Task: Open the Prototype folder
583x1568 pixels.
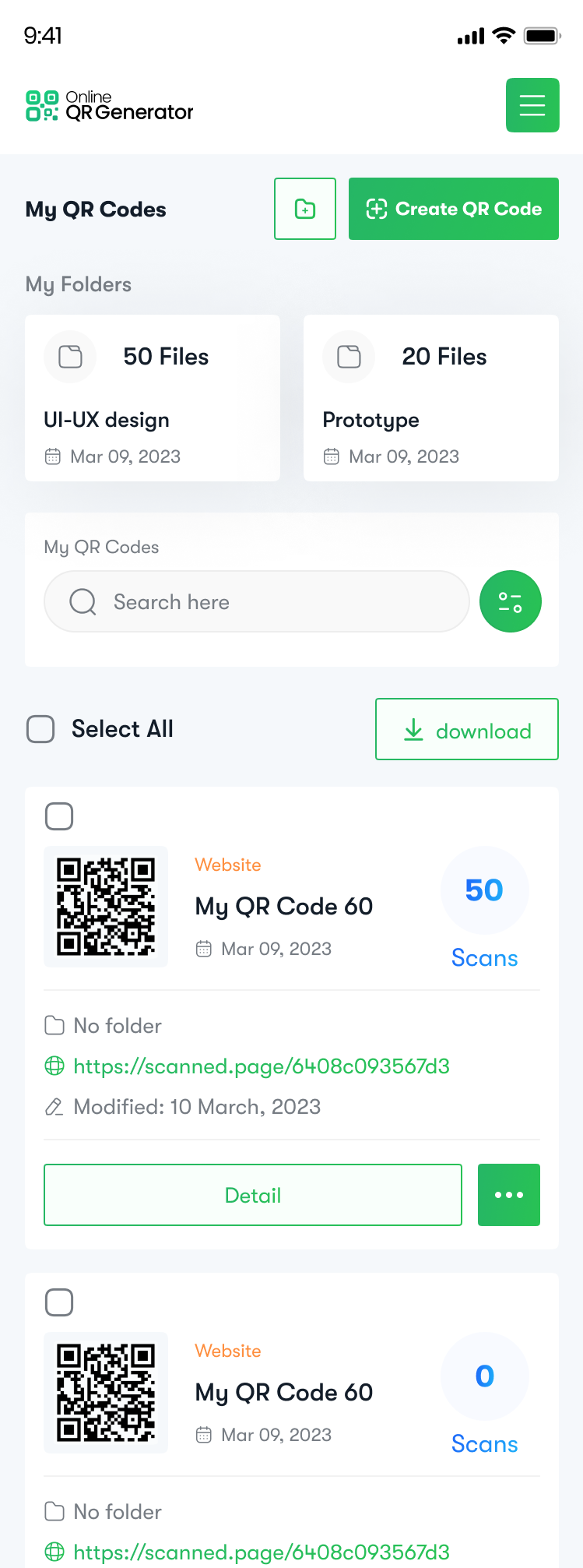Action: tap(430, 398)
